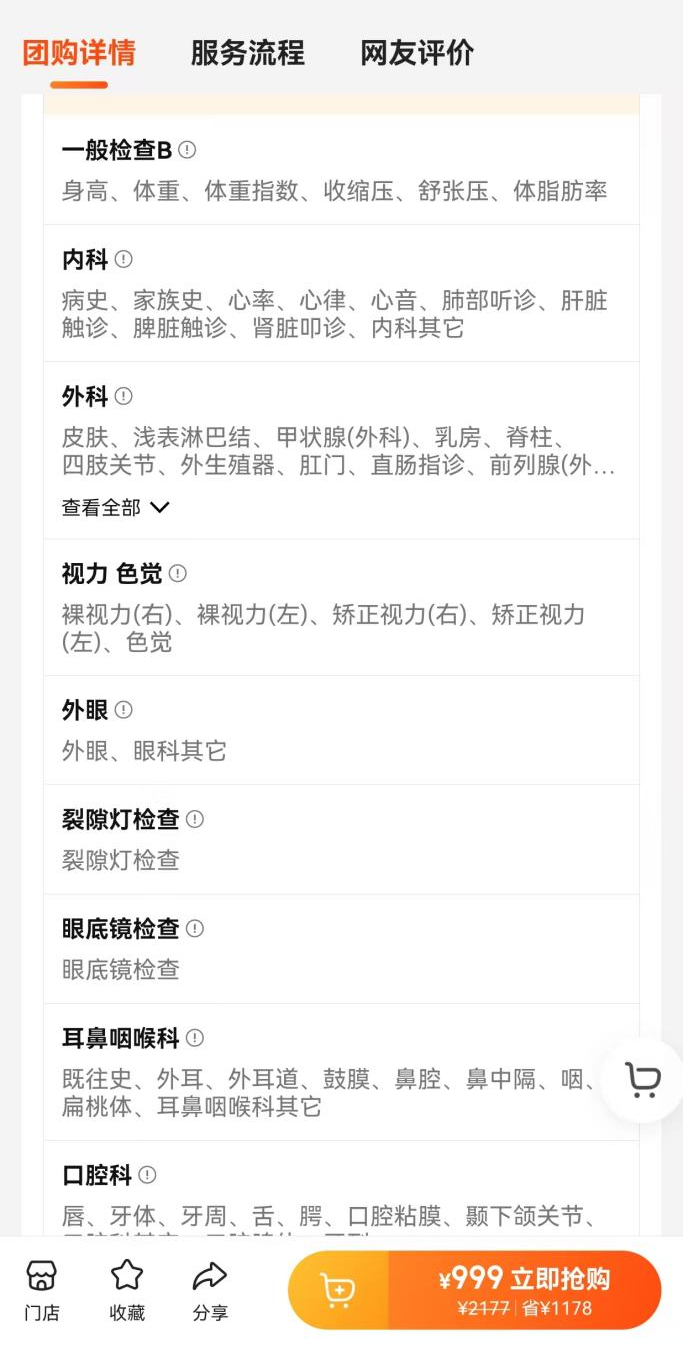
Task: Switch to the 网友评价 tab
Action: tap(417, 53)
